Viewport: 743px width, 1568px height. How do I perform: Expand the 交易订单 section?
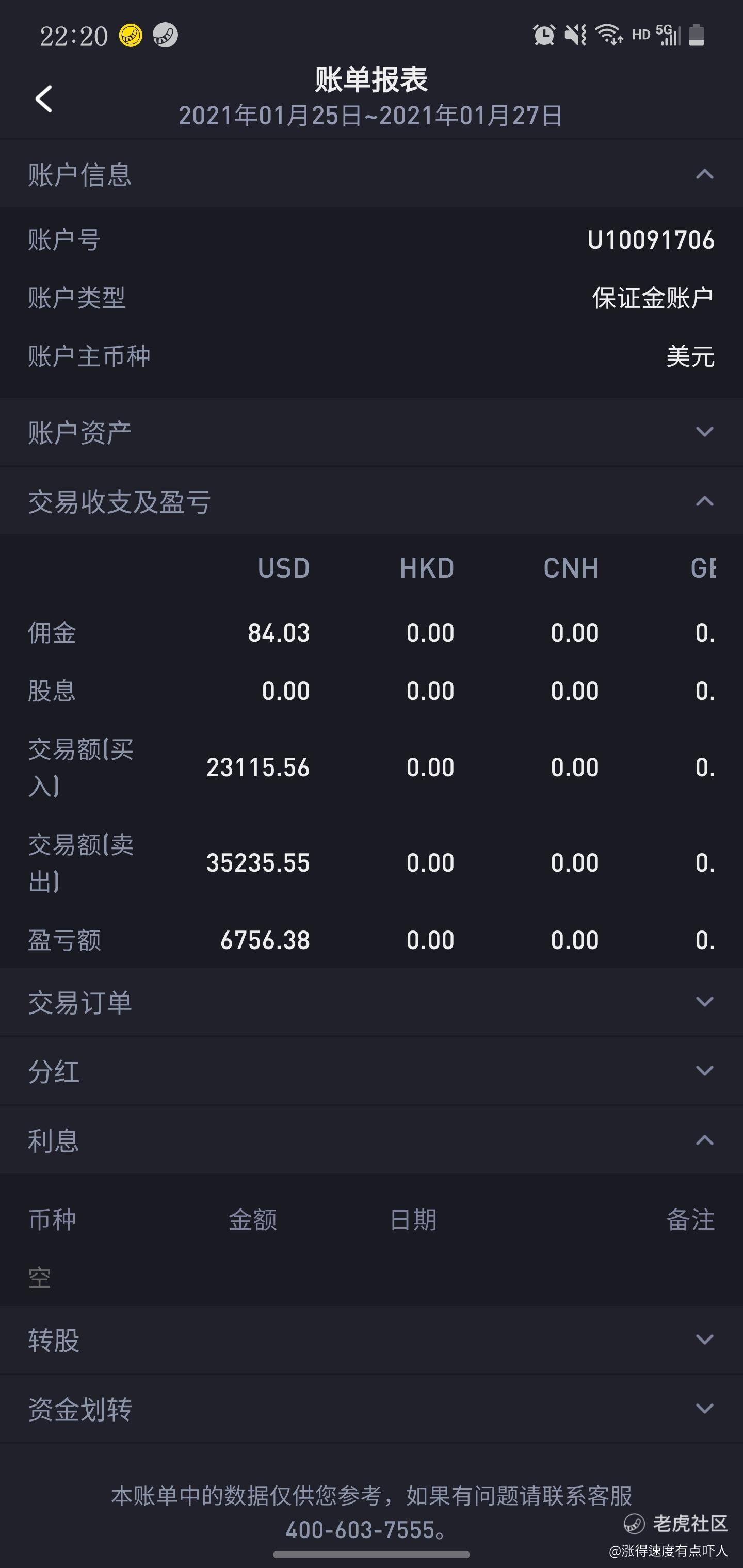[x=372, y=1002]
